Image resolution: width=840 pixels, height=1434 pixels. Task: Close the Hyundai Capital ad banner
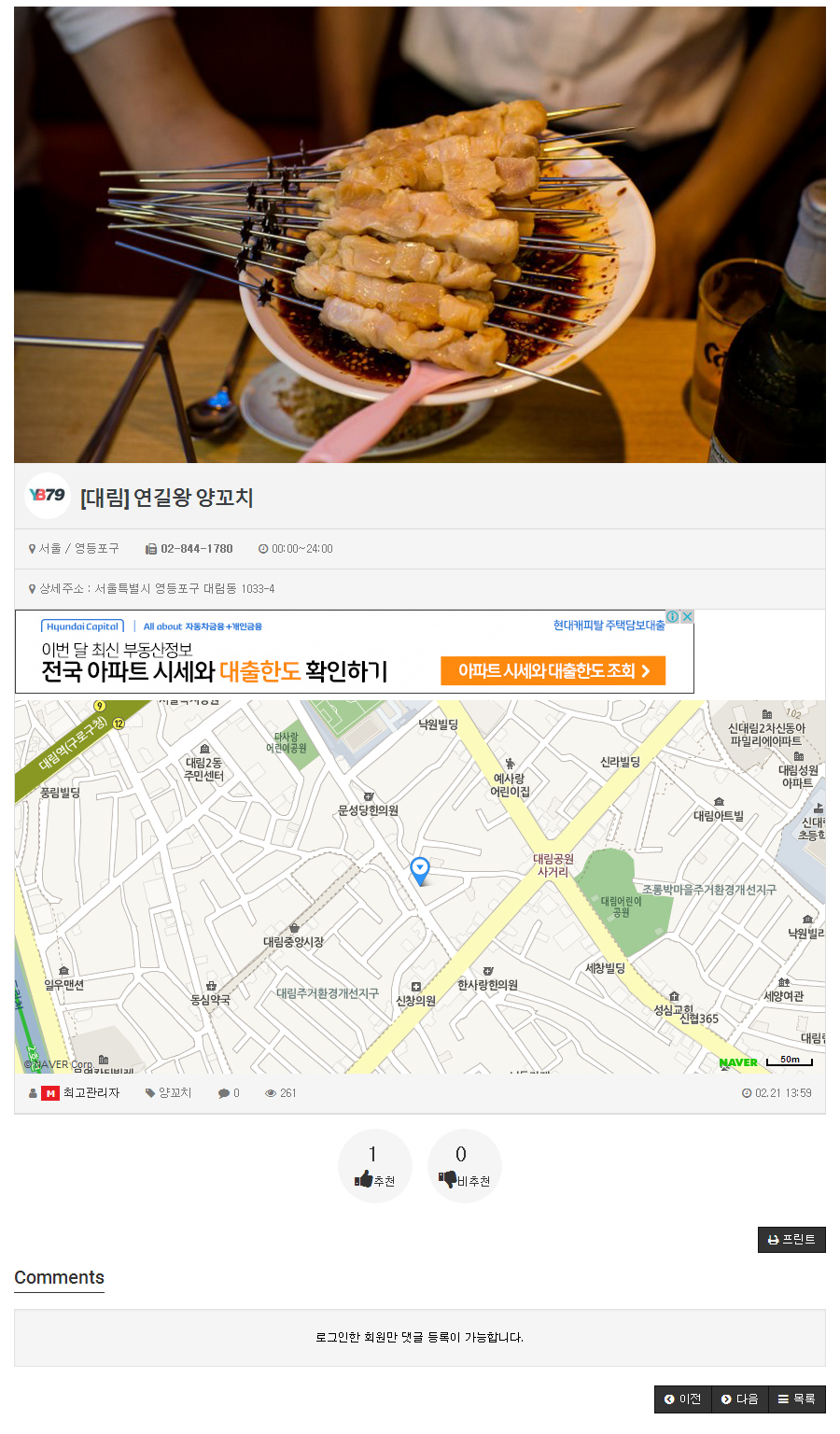687,617
